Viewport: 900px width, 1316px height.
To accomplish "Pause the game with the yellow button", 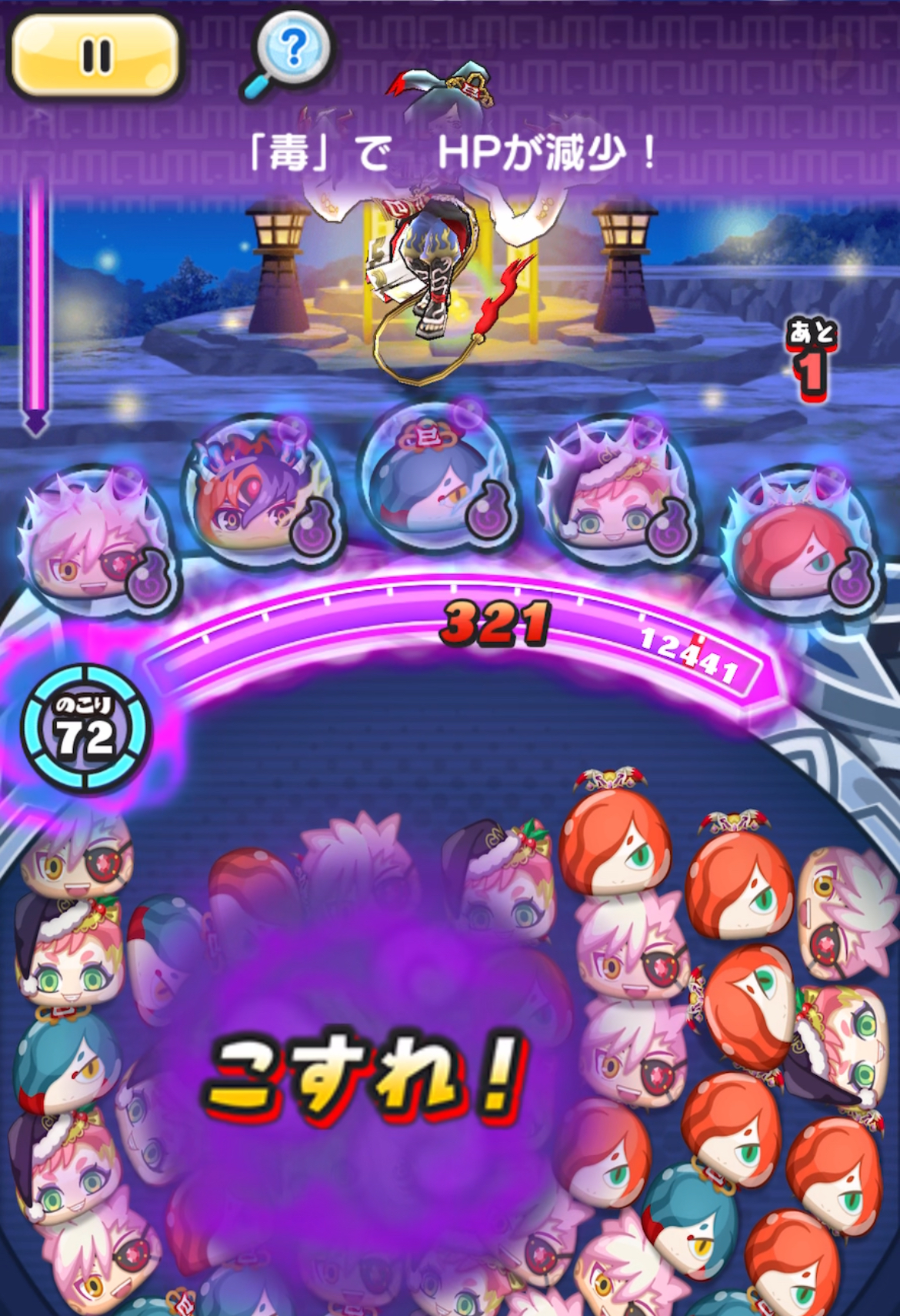I will (x=95, y=55).
